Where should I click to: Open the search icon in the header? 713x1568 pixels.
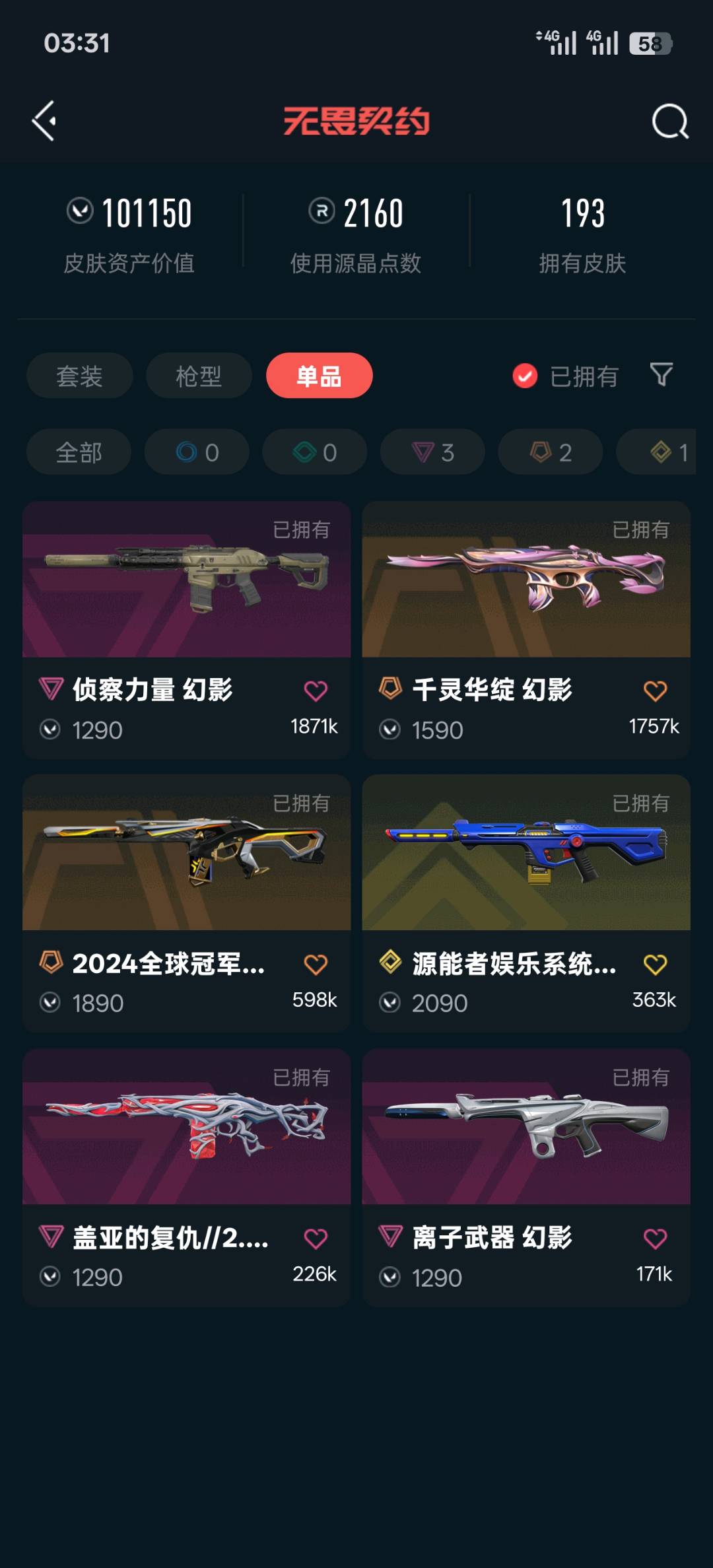(x=669, y=121)
